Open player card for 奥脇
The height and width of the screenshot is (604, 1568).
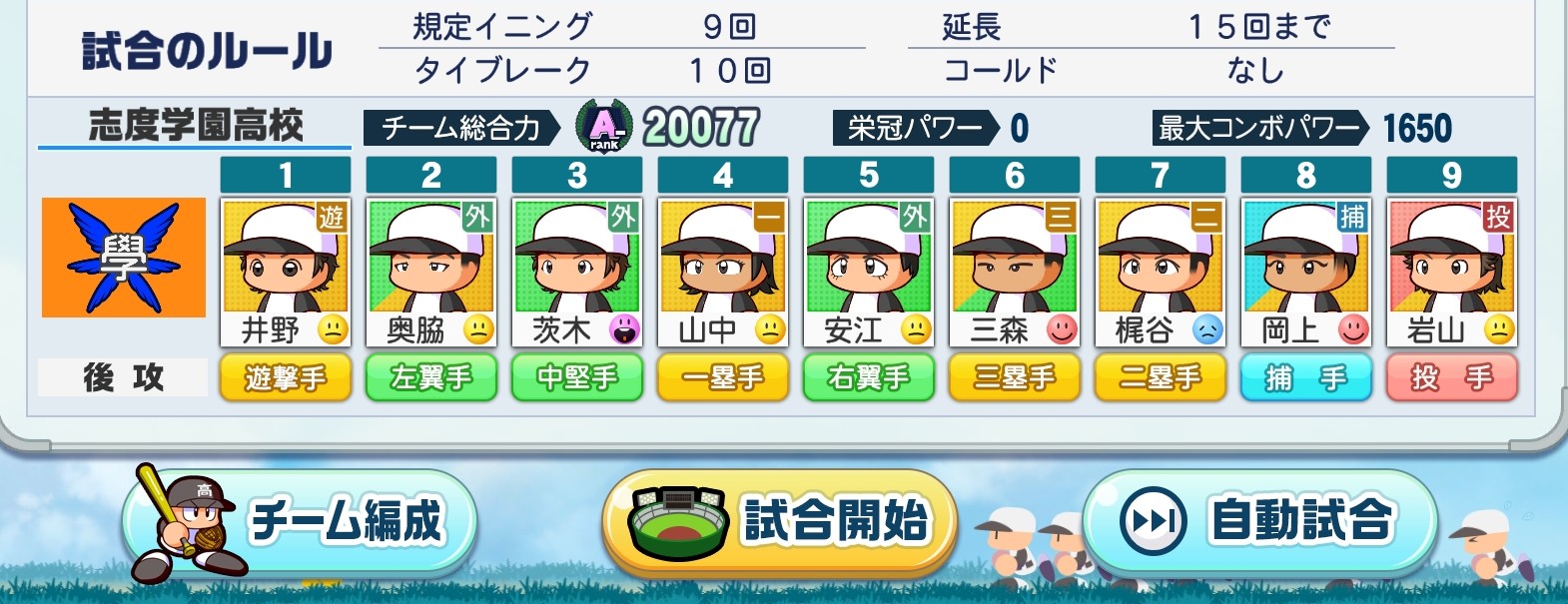click(431, 274)
